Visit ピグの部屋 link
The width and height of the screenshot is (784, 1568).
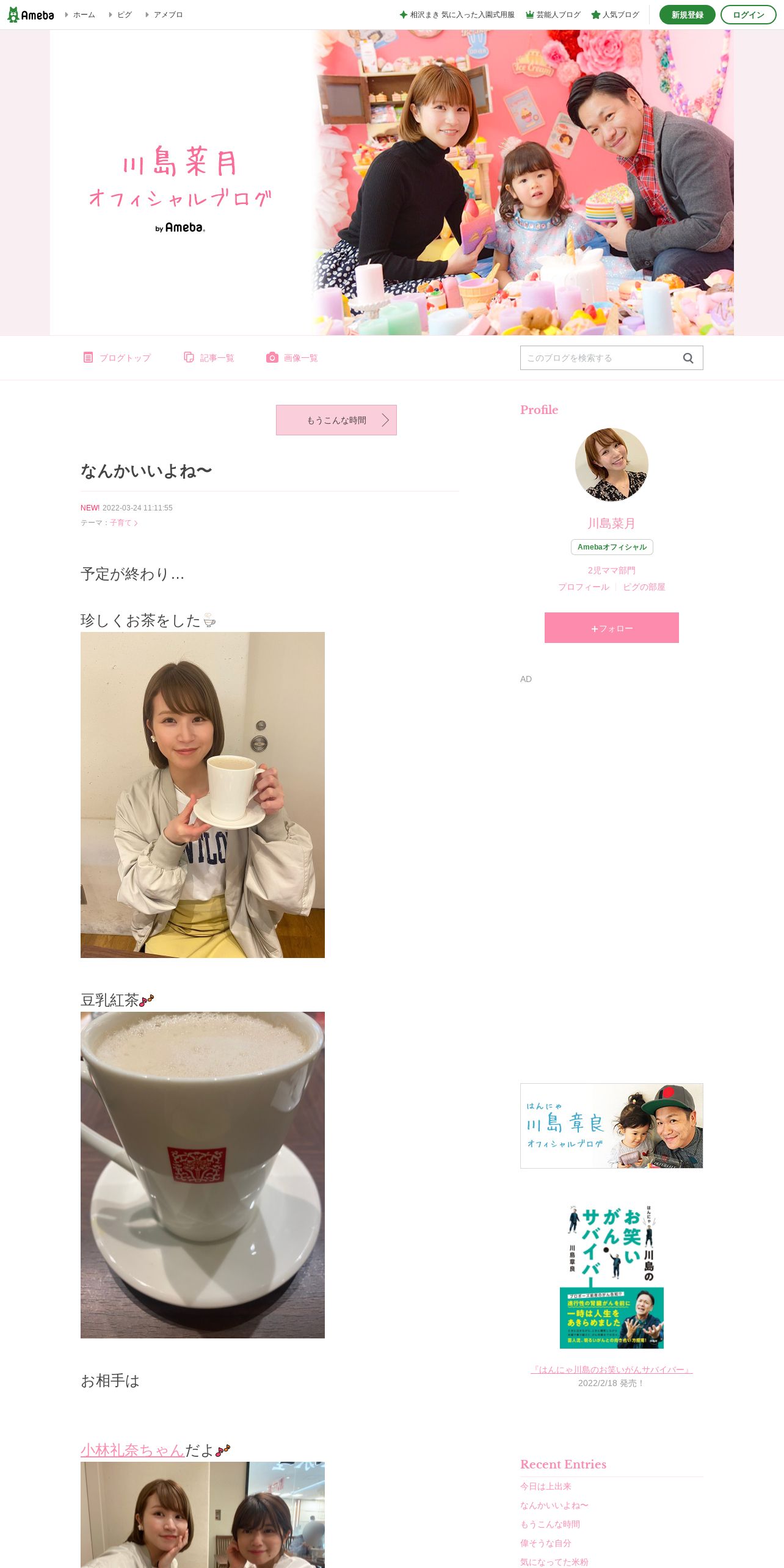(644, 587)
